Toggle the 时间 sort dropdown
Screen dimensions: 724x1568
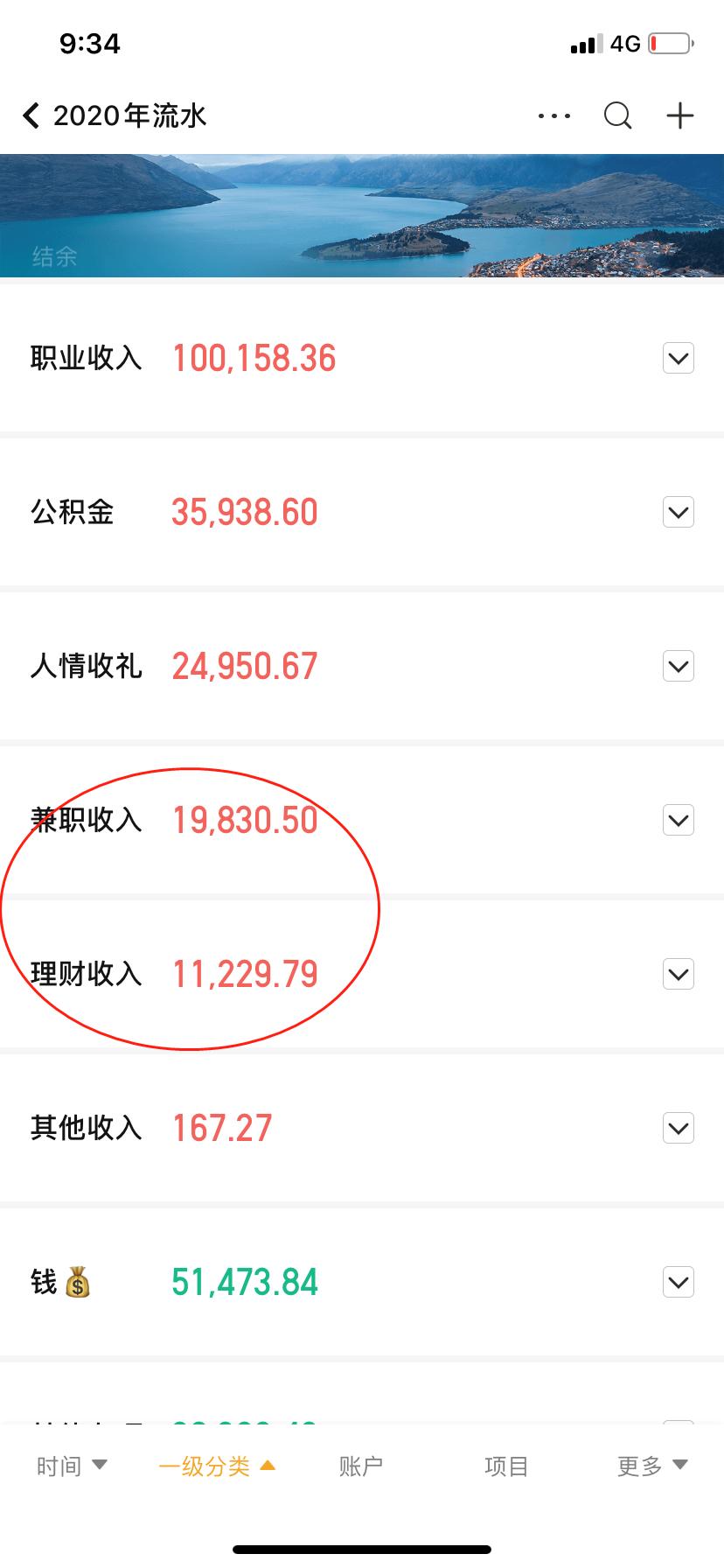coord(72,1465)
